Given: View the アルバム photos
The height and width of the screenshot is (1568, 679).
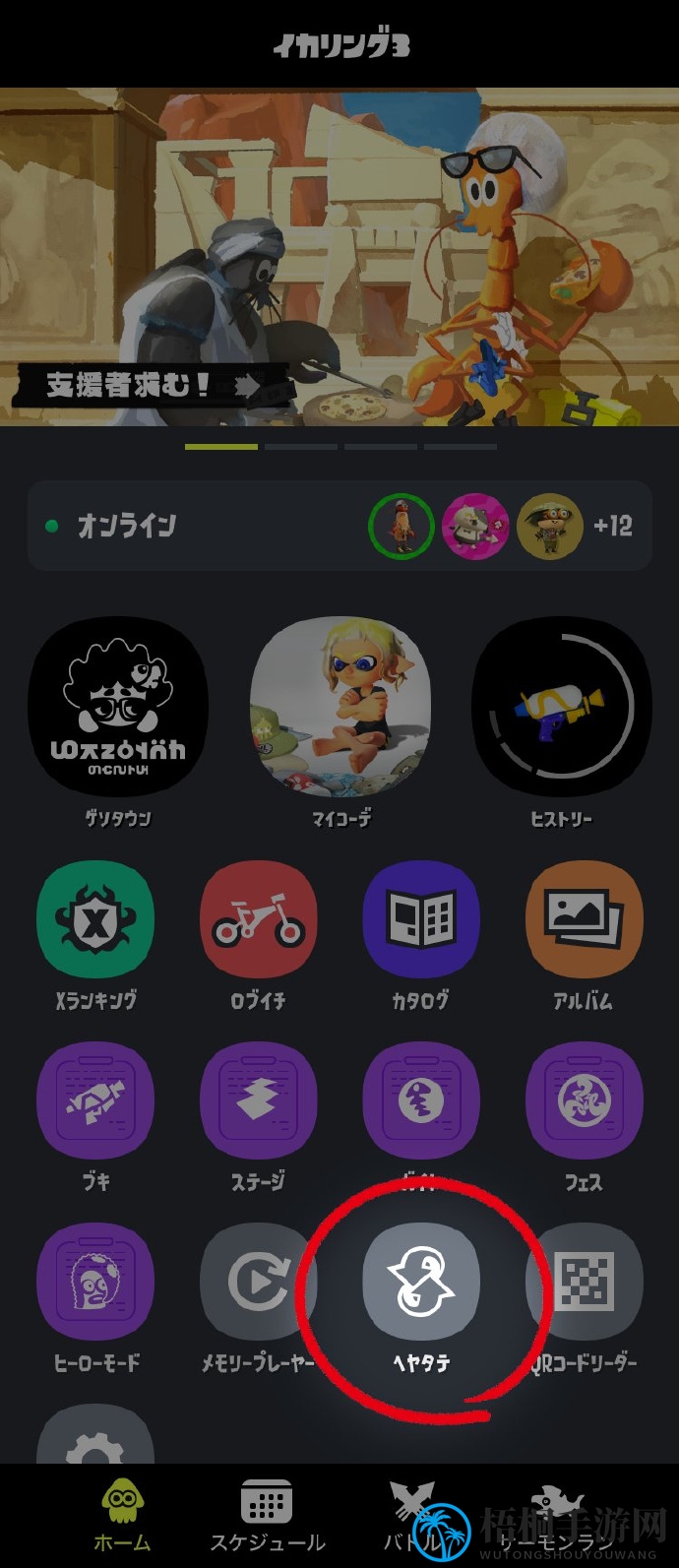Looking at the screenshot, I should point(584,919).
